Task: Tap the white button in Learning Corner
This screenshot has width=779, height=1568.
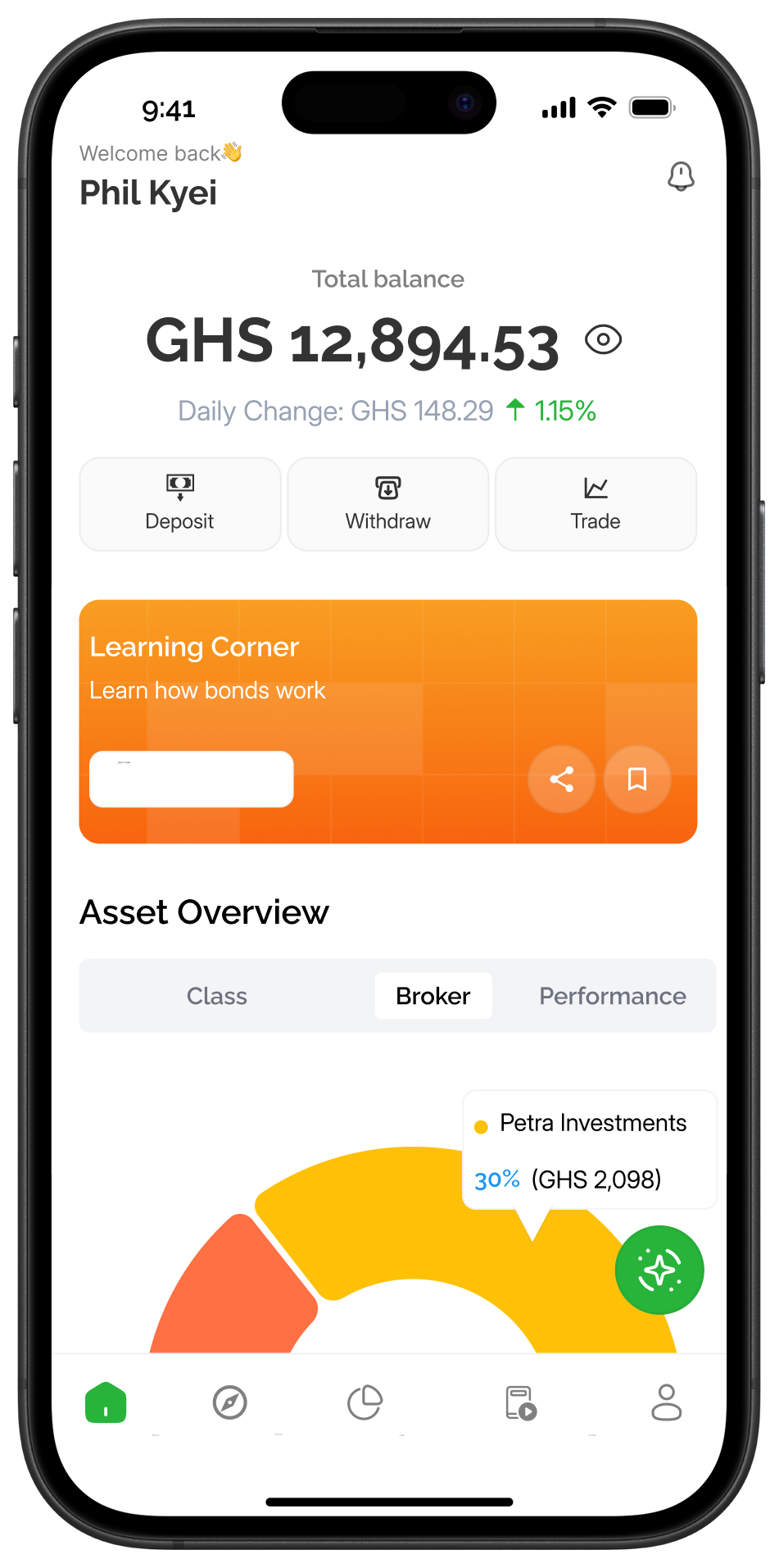Action: pos(191,779)
